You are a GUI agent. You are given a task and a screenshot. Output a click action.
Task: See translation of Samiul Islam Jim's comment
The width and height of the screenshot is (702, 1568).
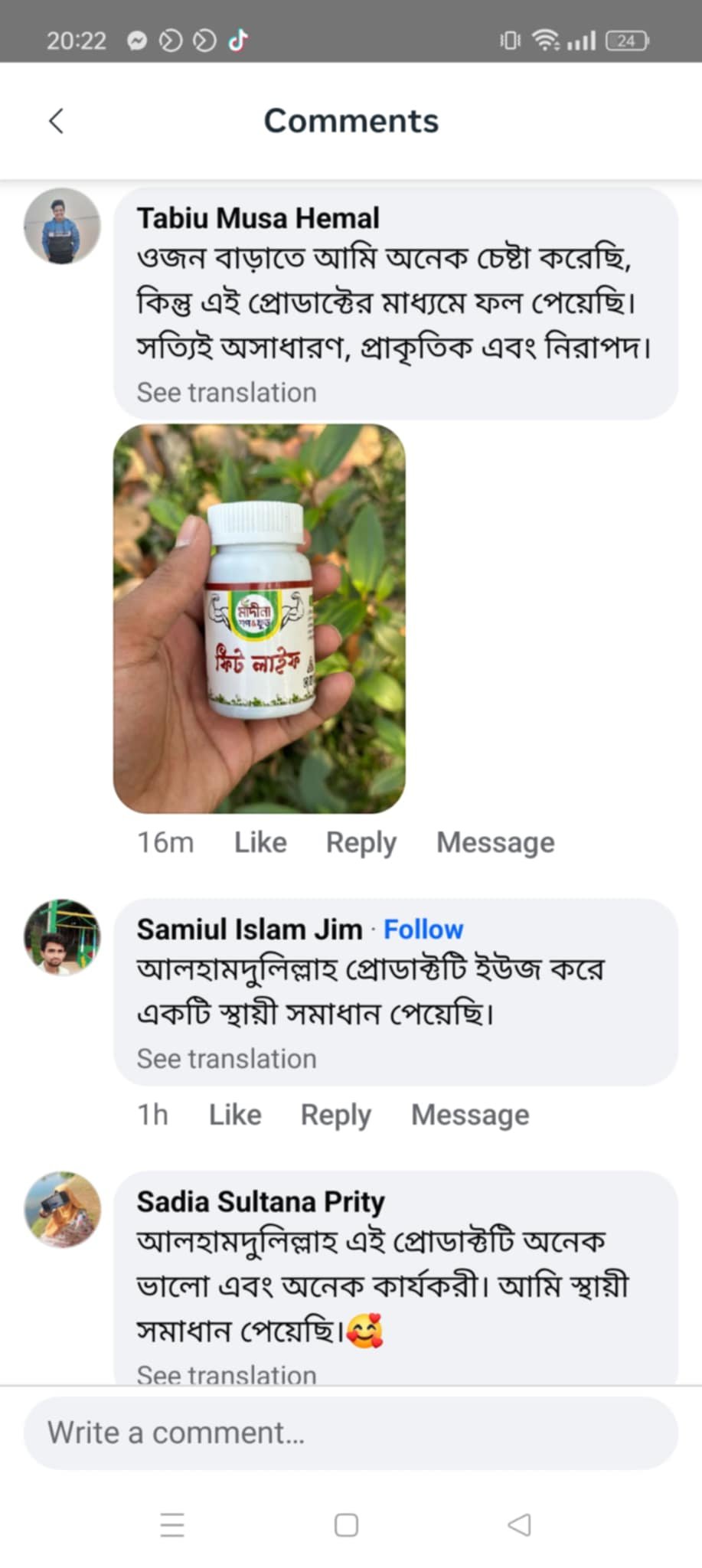click(226, 1058)
